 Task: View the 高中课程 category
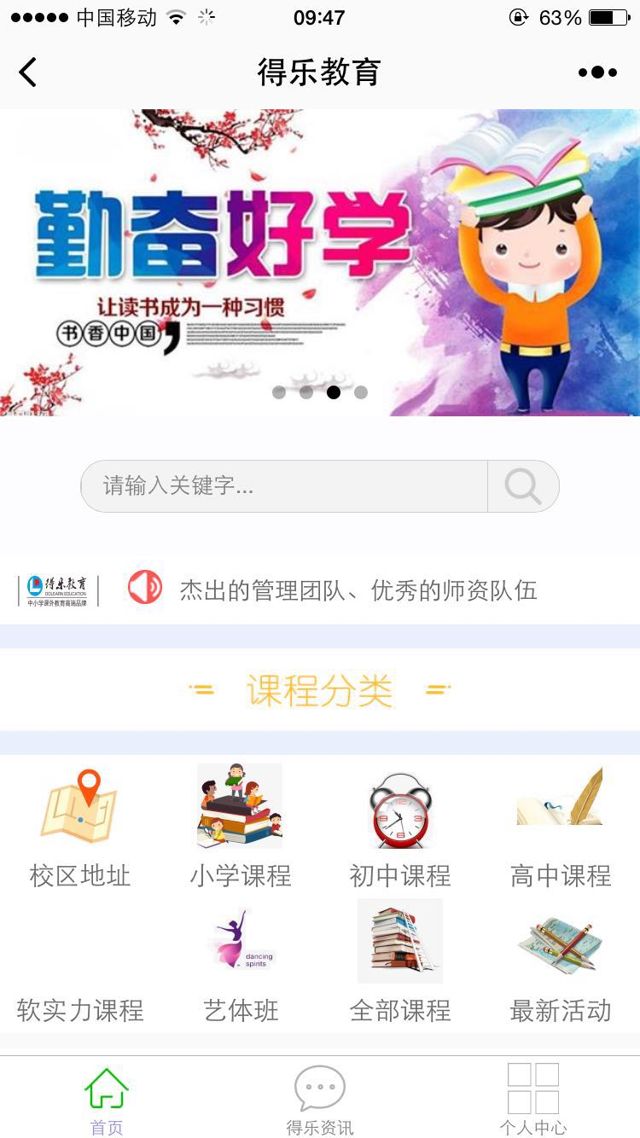pos(560,828)
